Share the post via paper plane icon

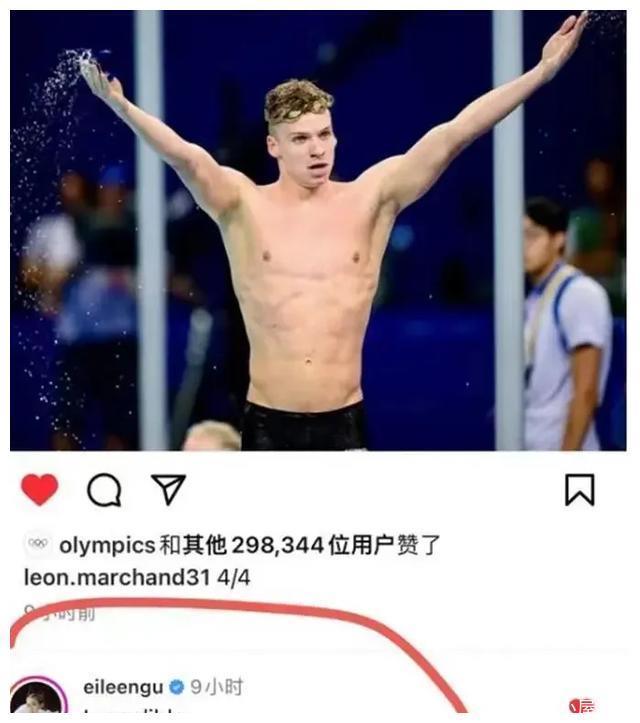168,488
